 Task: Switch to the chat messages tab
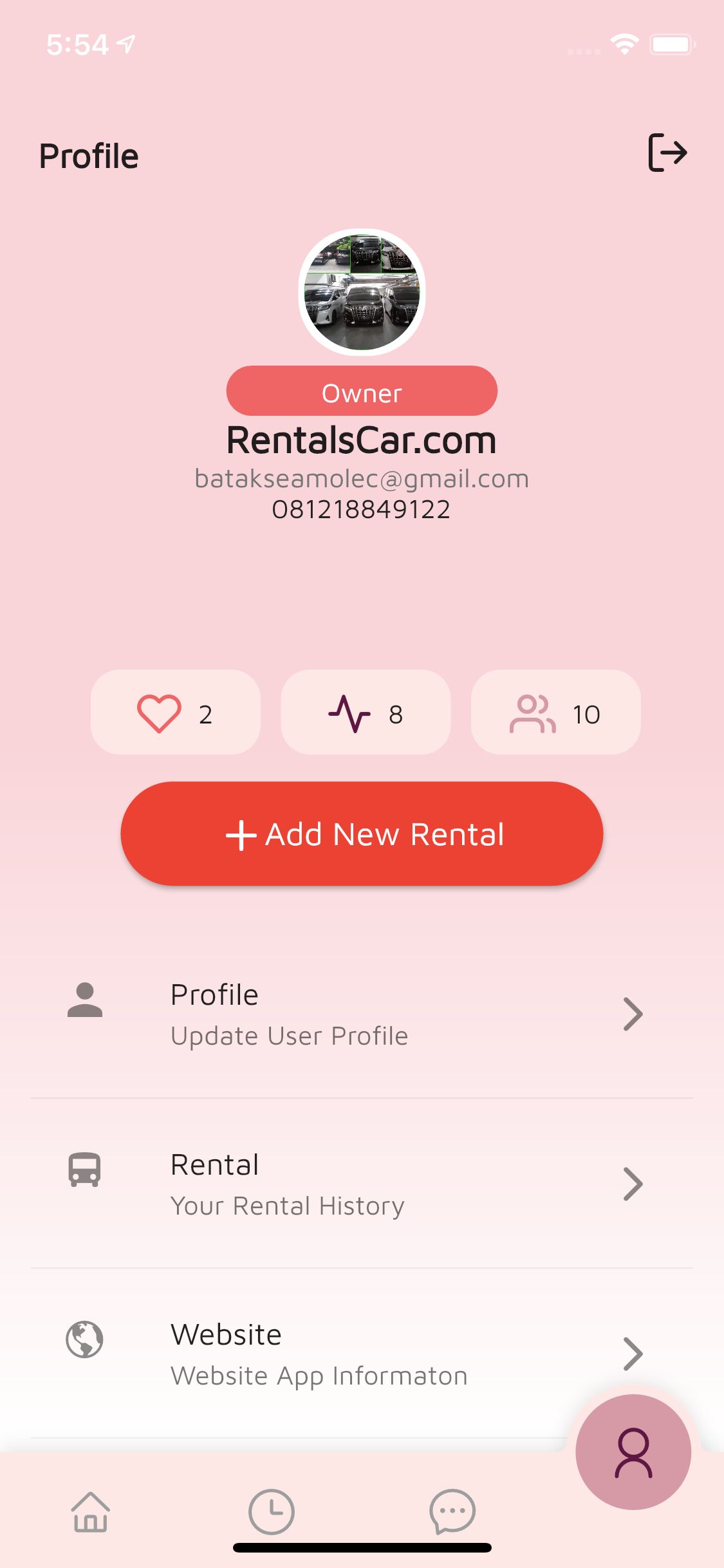pyautogui.click(x=452, y=1512)
